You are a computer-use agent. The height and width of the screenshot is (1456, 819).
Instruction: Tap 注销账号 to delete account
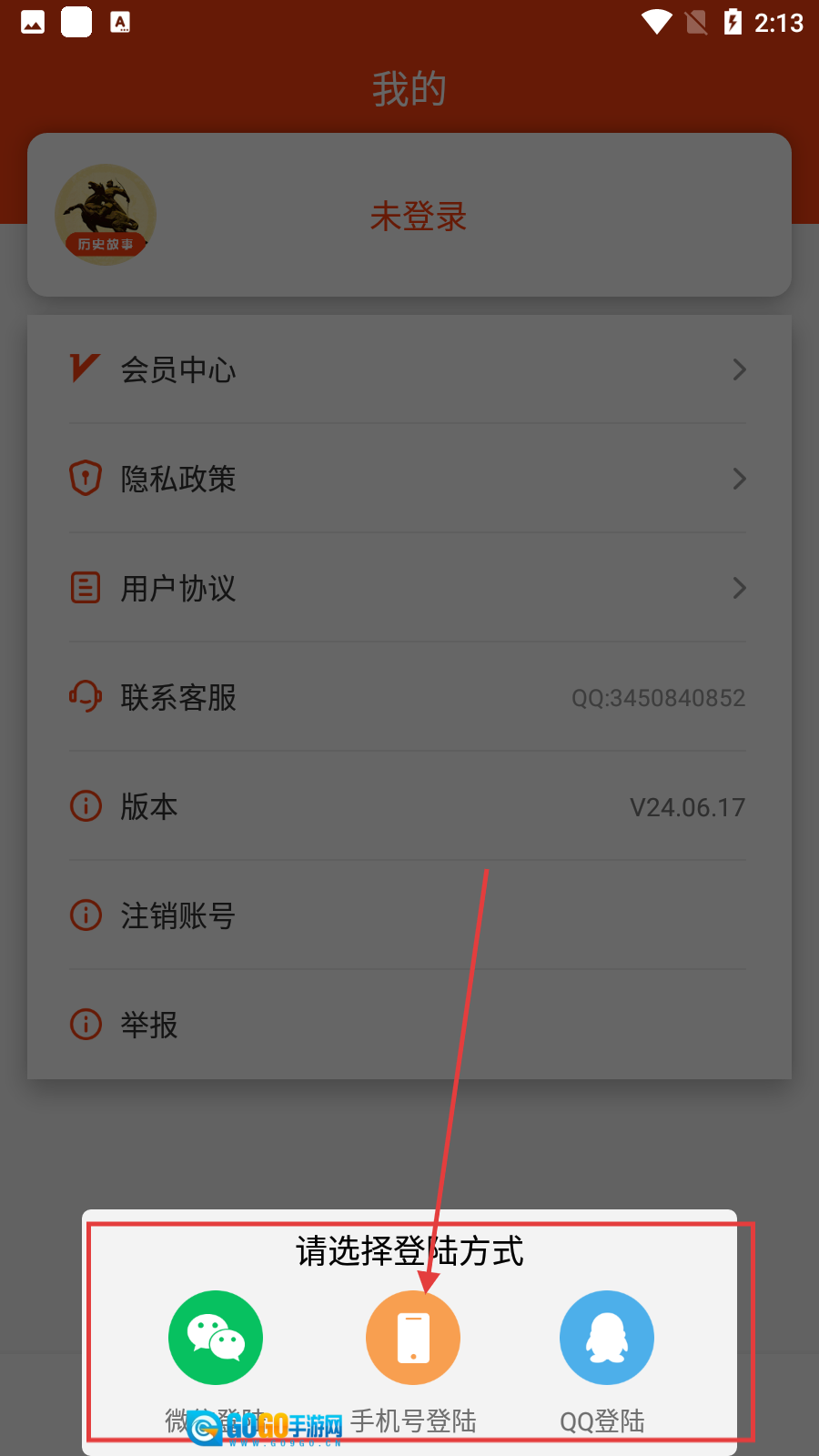tap(408, 915)
